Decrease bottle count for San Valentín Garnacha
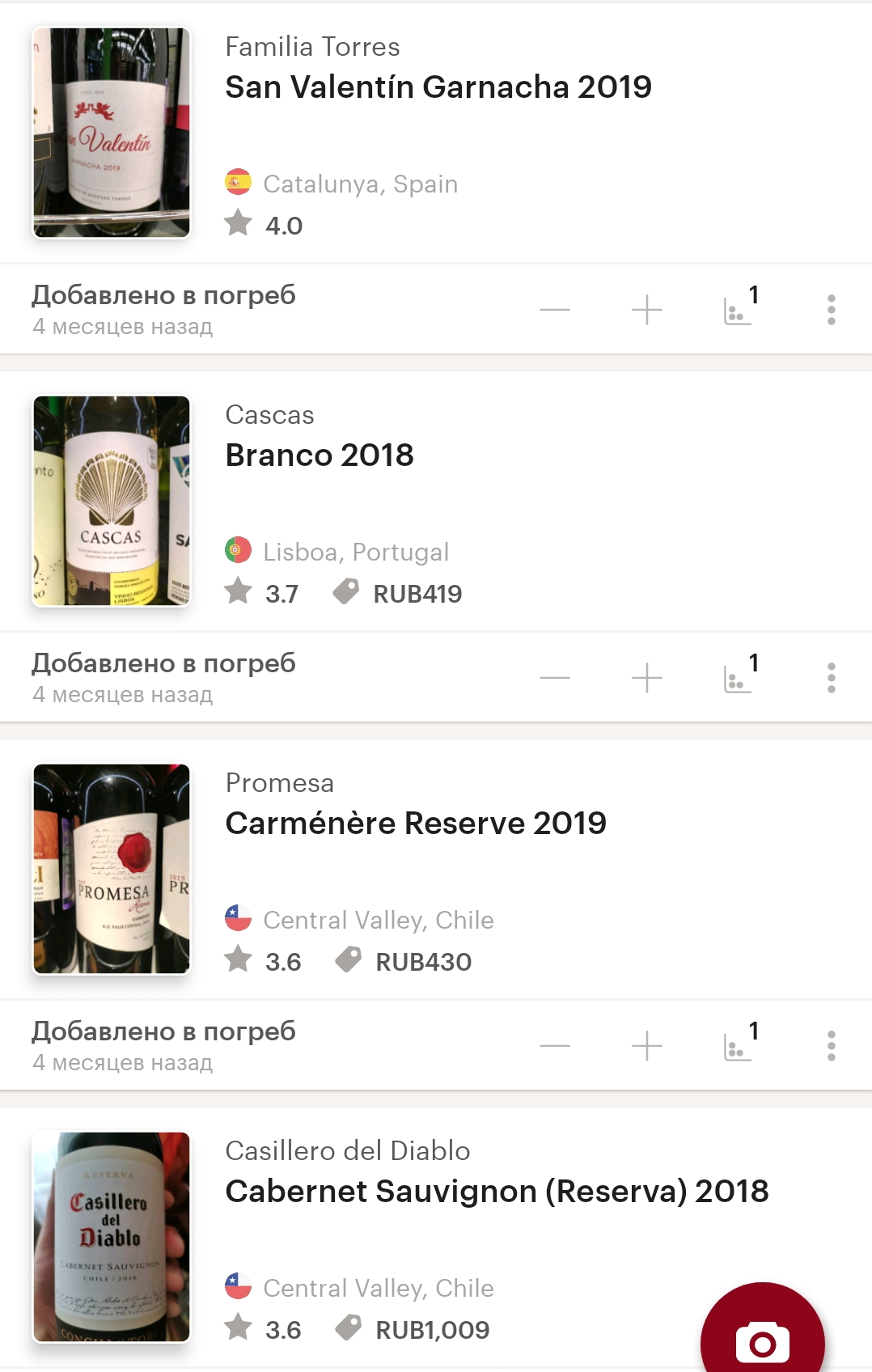 tap(555, 310)
